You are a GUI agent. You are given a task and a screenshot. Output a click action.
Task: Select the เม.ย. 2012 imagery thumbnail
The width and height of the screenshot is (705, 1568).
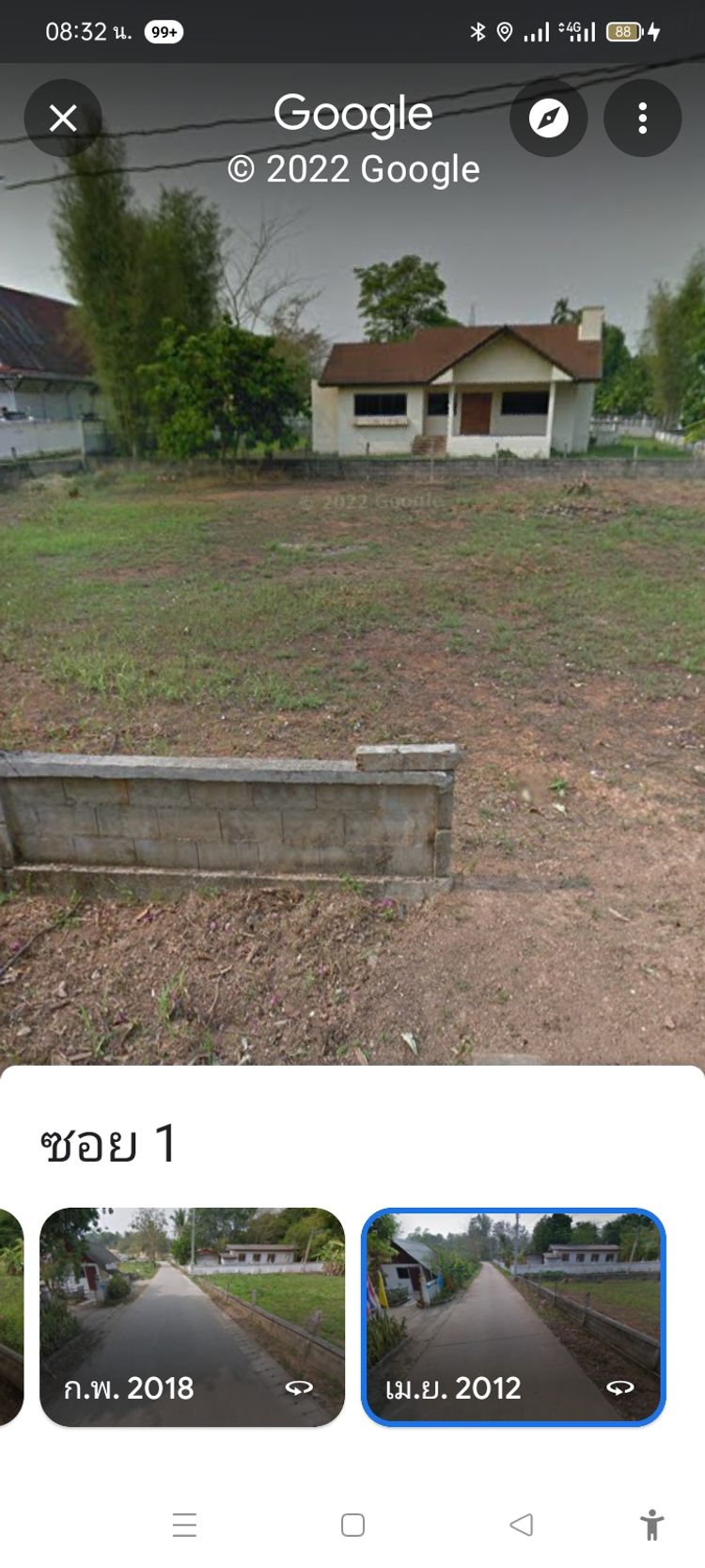coord(513,1317)
